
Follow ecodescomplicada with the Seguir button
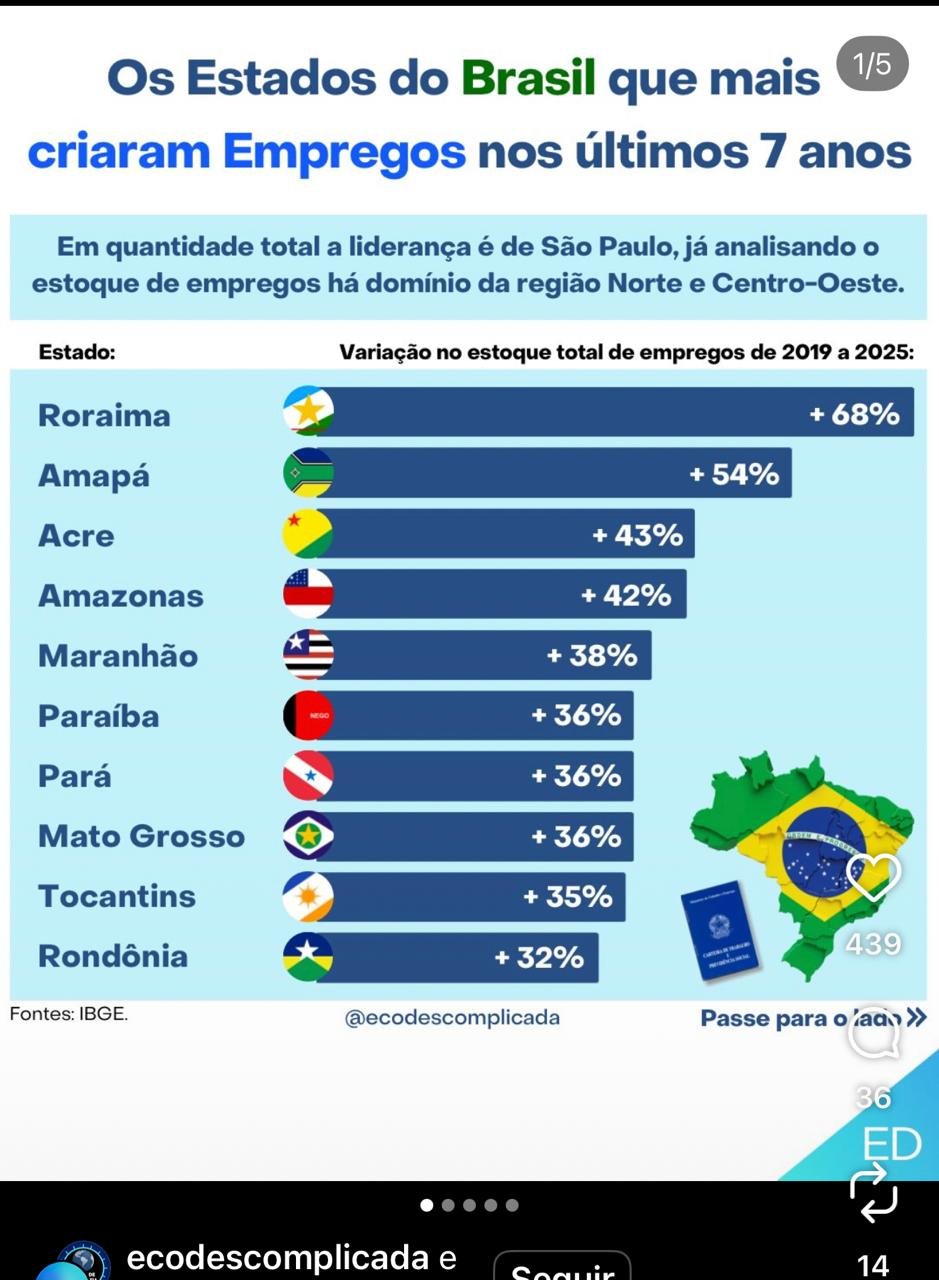tap(563, 1267)
